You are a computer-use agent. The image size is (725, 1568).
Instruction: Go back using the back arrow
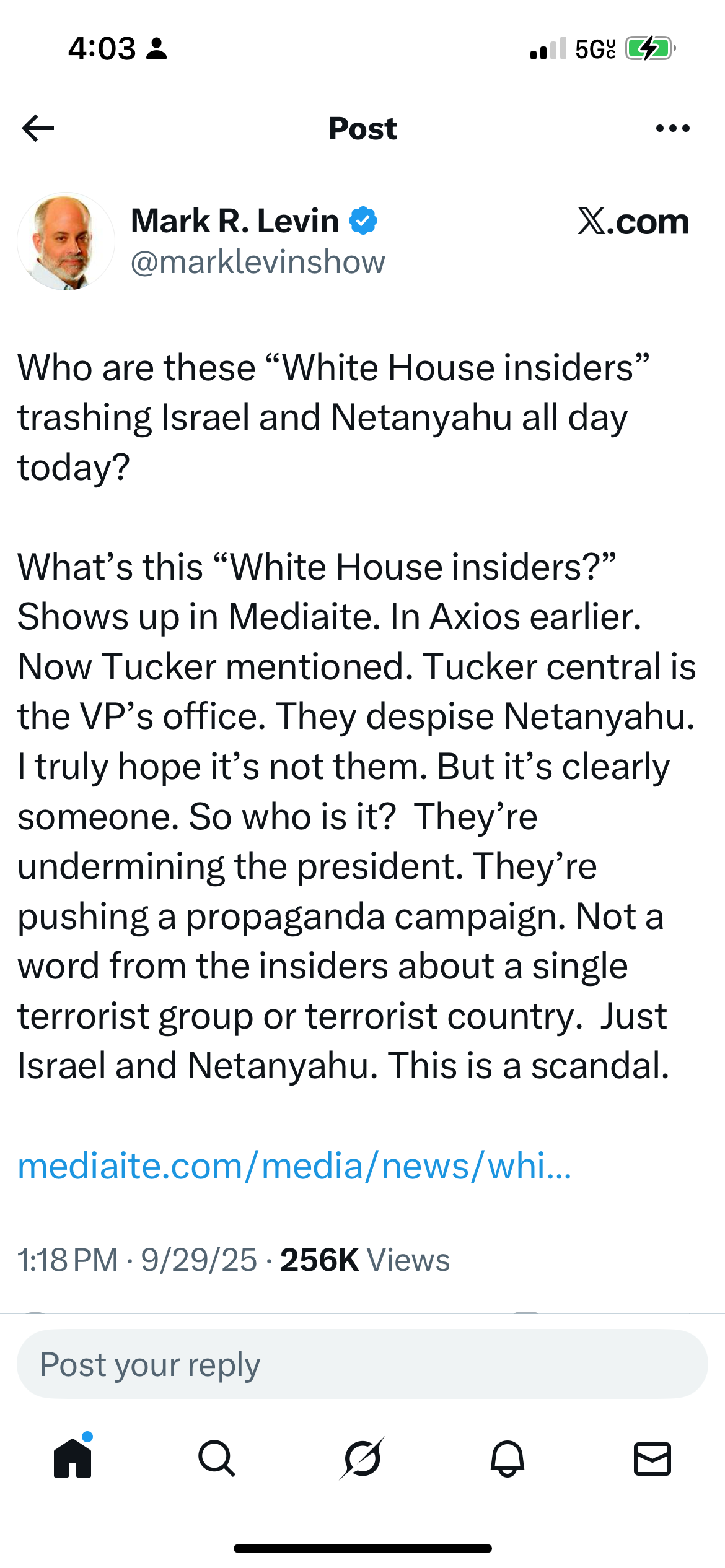tap(38, 128)
